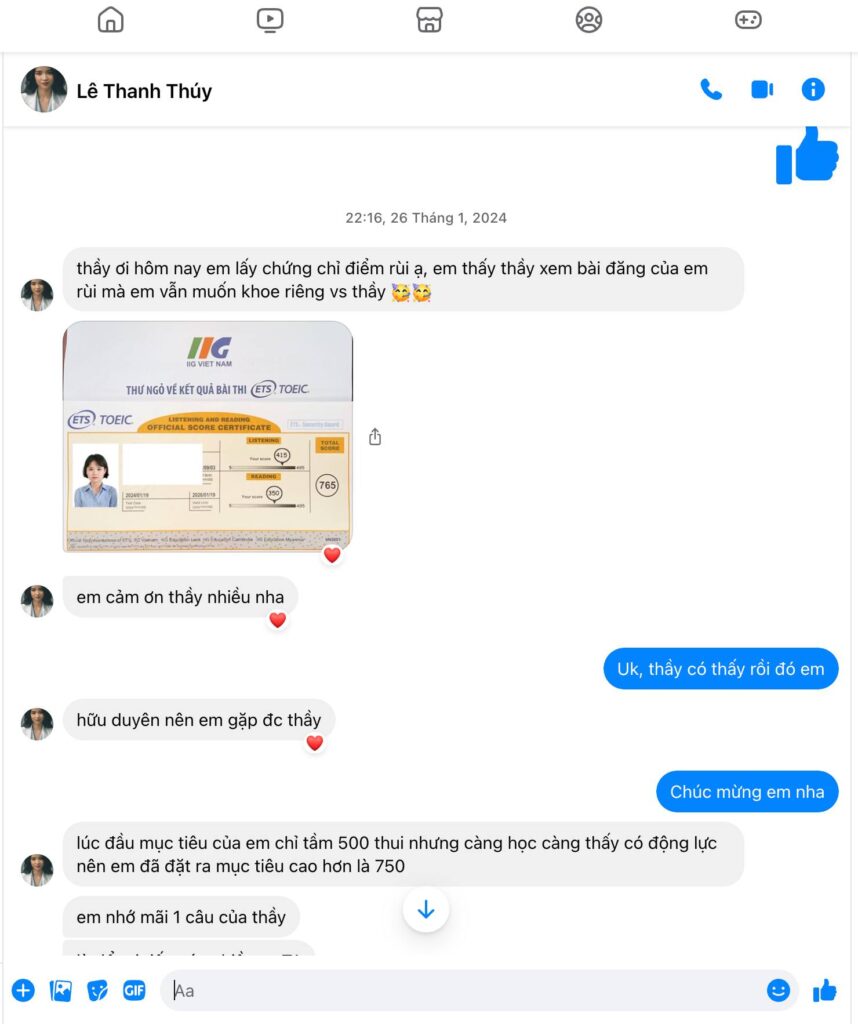Start a video call with Lê Thanh Thúy
Viewport: 858px width, 1024px height.
click(763, 90)
